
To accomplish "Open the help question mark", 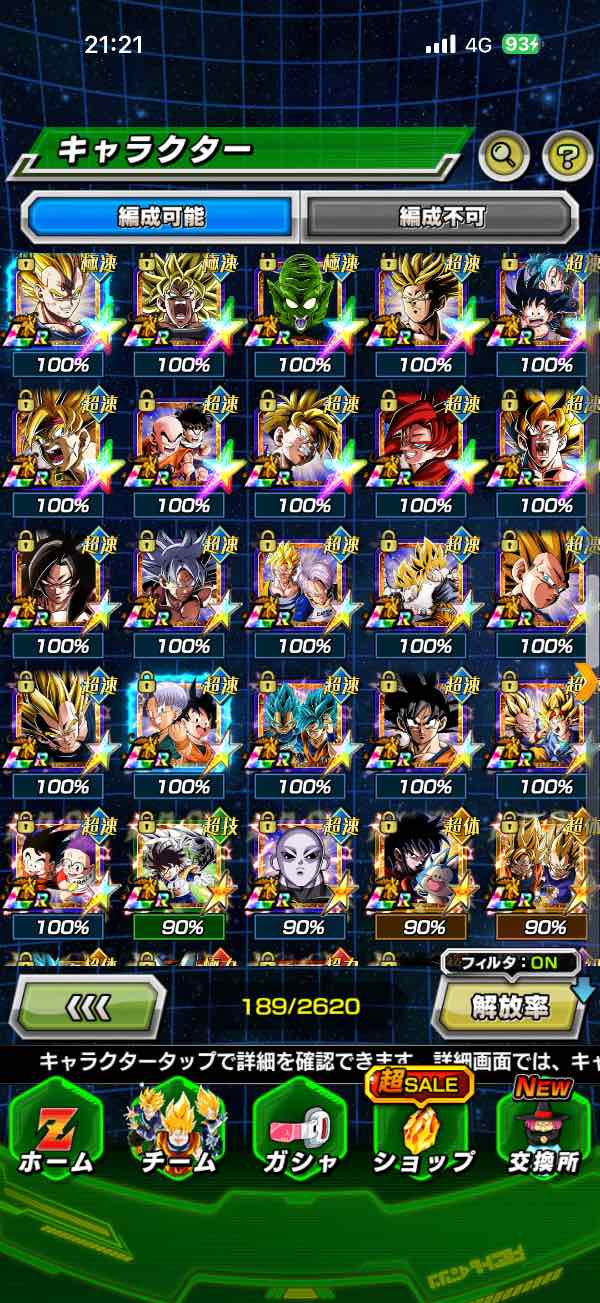I will [x=567, y=154].
